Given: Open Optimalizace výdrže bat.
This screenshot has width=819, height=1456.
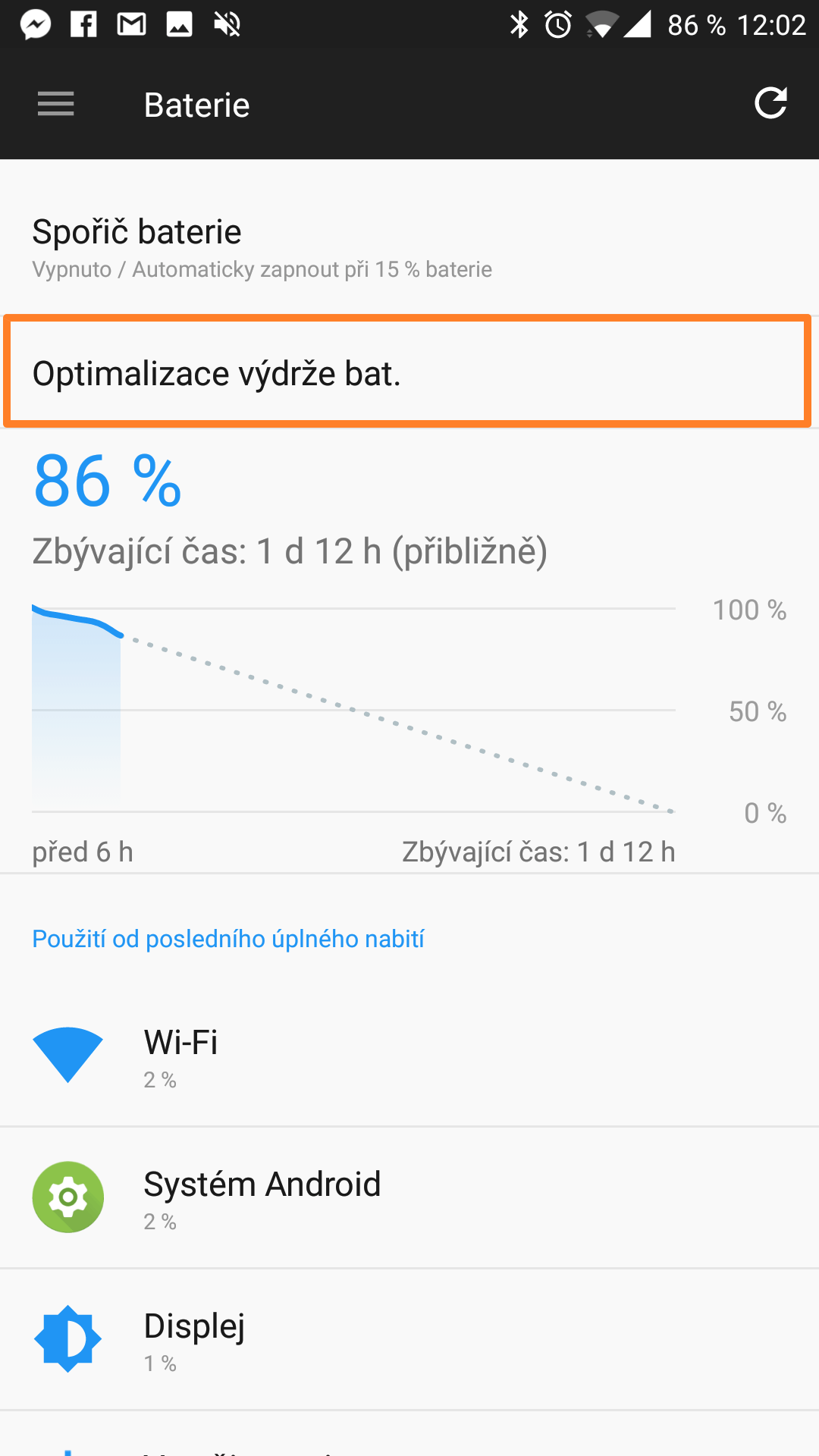Looking at the screenshot, I should pyautogui.click(x=408, y=372).
